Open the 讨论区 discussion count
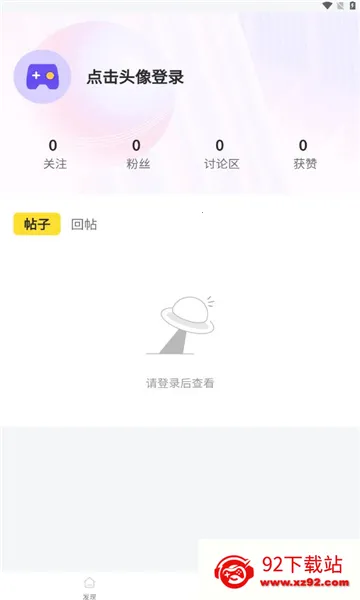The height and width of the screenshot is (600, 360). pyautogui.click(x=221, y=154)
